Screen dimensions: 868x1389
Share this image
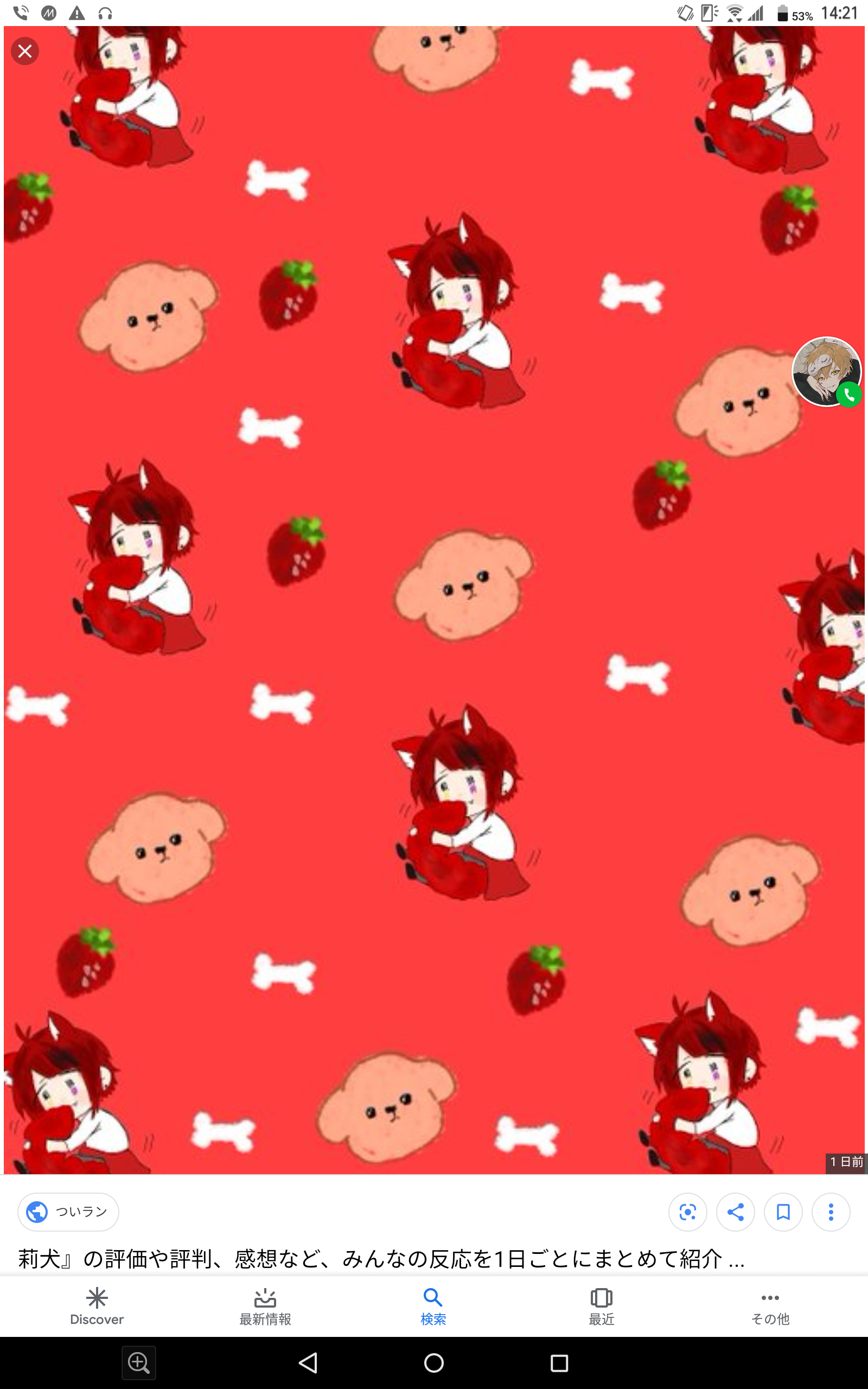coord(735,1212)
